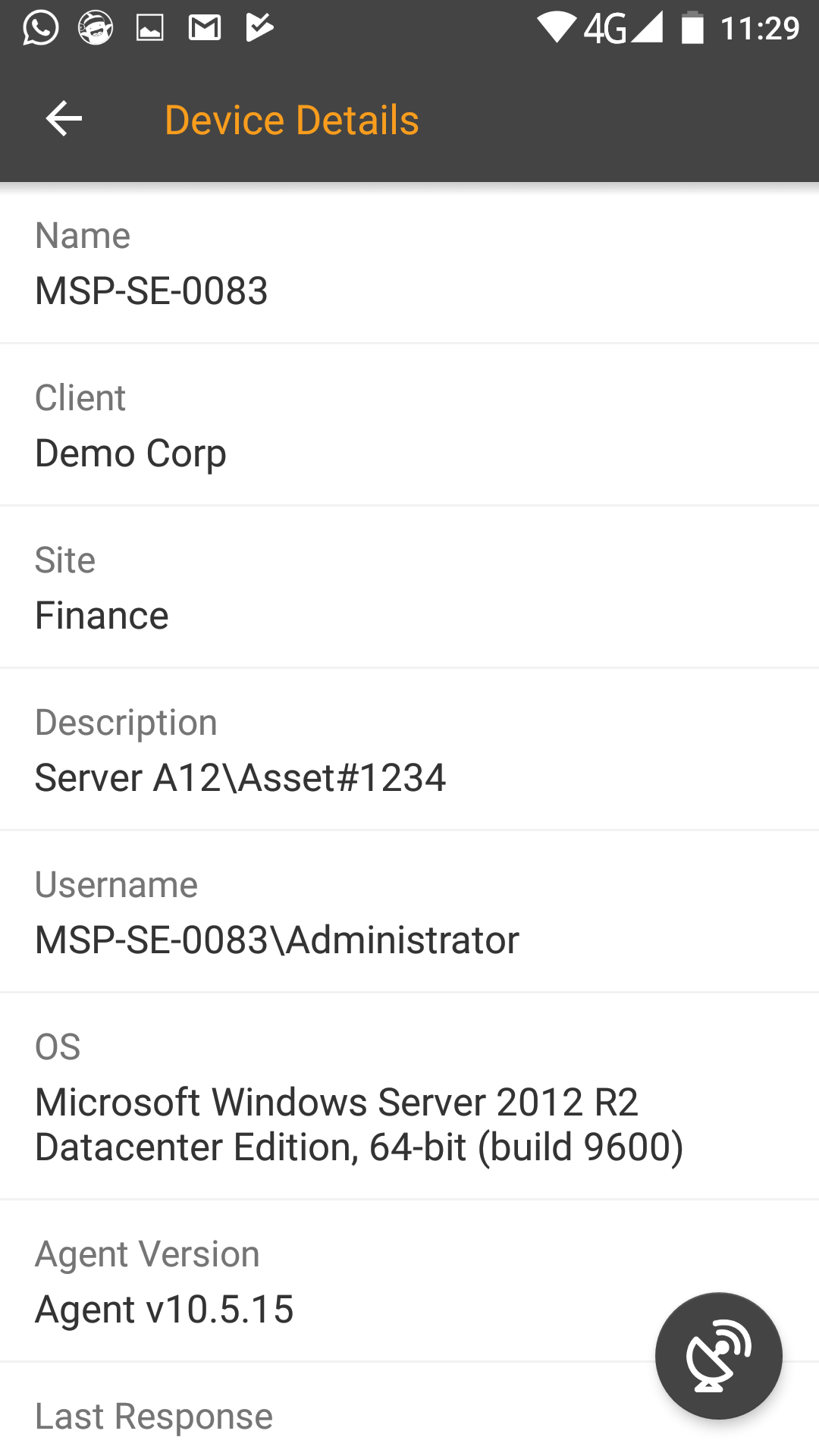Image resolution: width=819 pixels, height=1456 pixels.
Task: Select the task checkmark notification icon
Action: coord(258,27)
